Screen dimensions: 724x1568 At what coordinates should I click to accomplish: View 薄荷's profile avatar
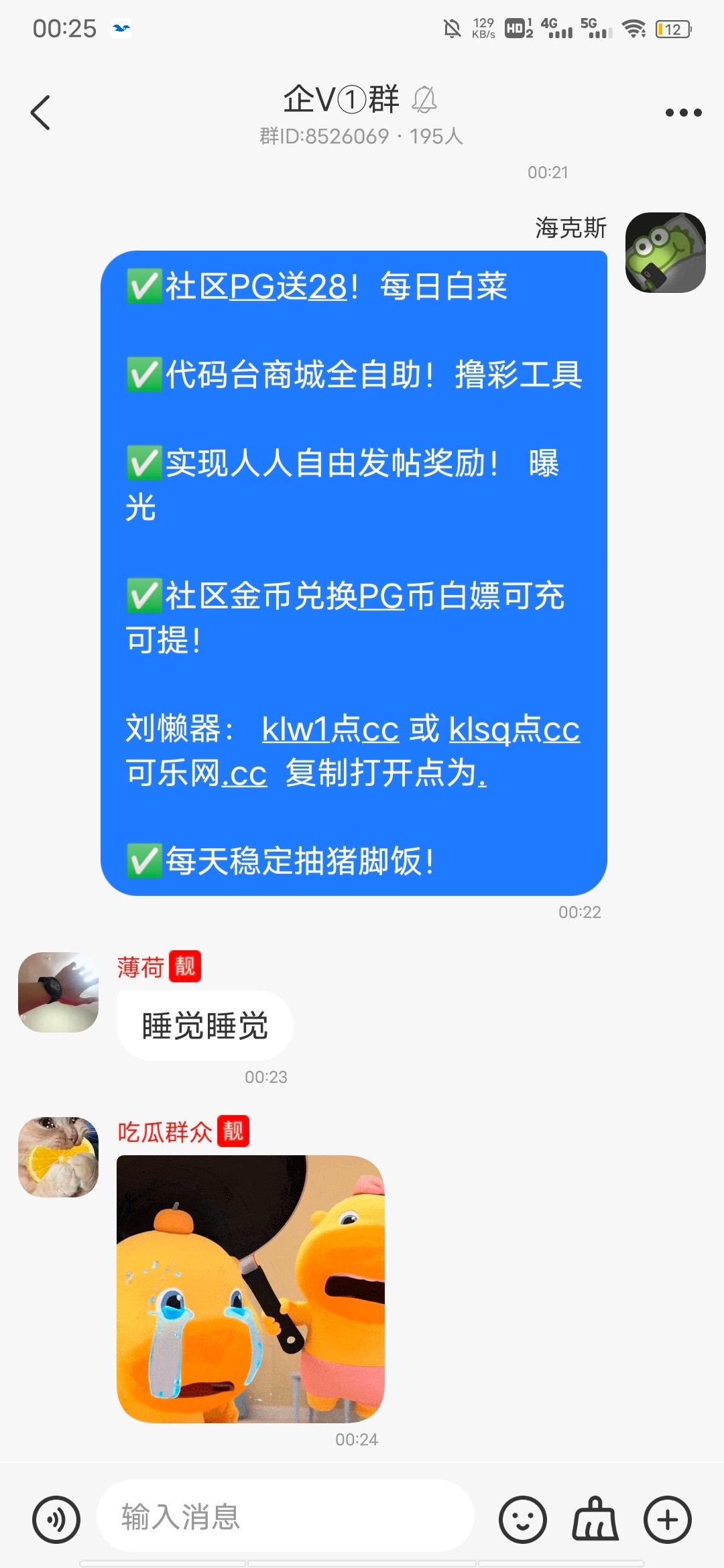pos(58,992)
